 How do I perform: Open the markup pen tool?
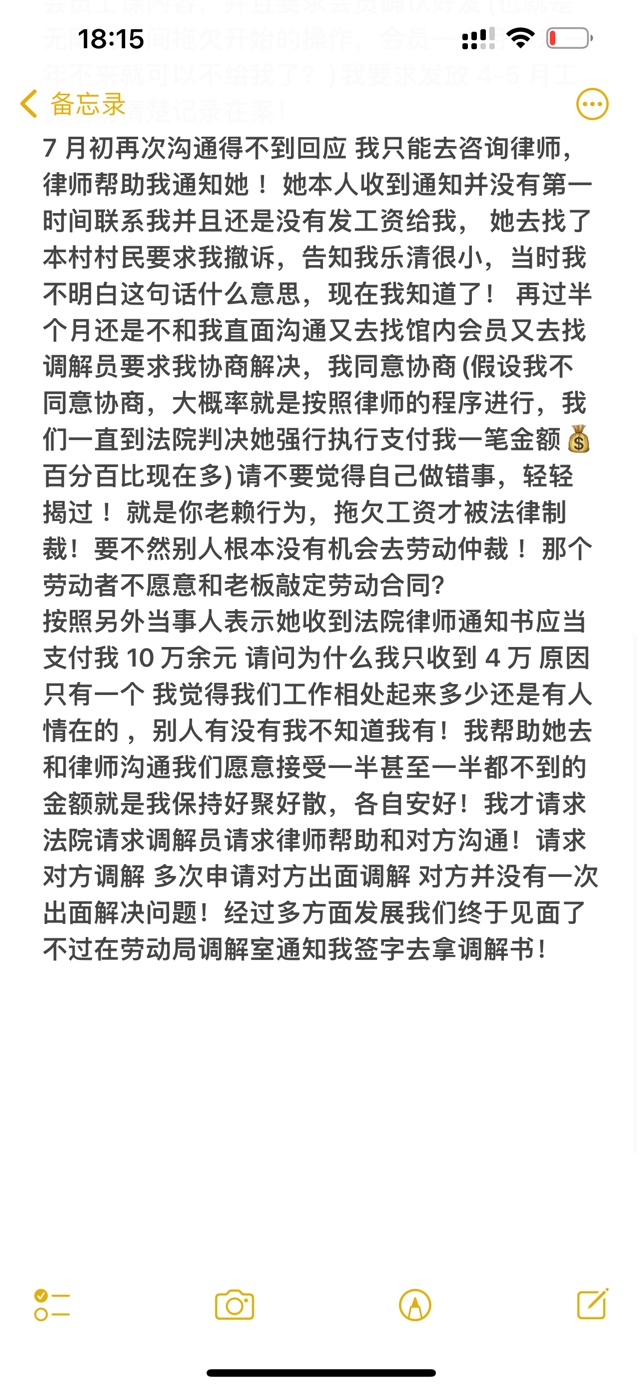(x=414, y=1305)
